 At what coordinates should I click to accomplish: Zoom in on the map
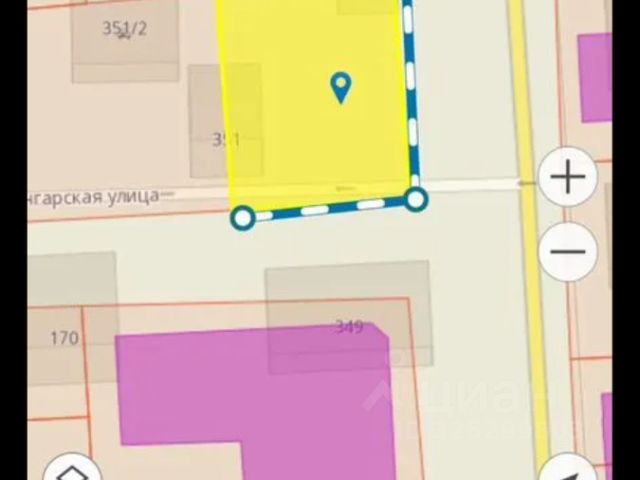pos(568,178)
